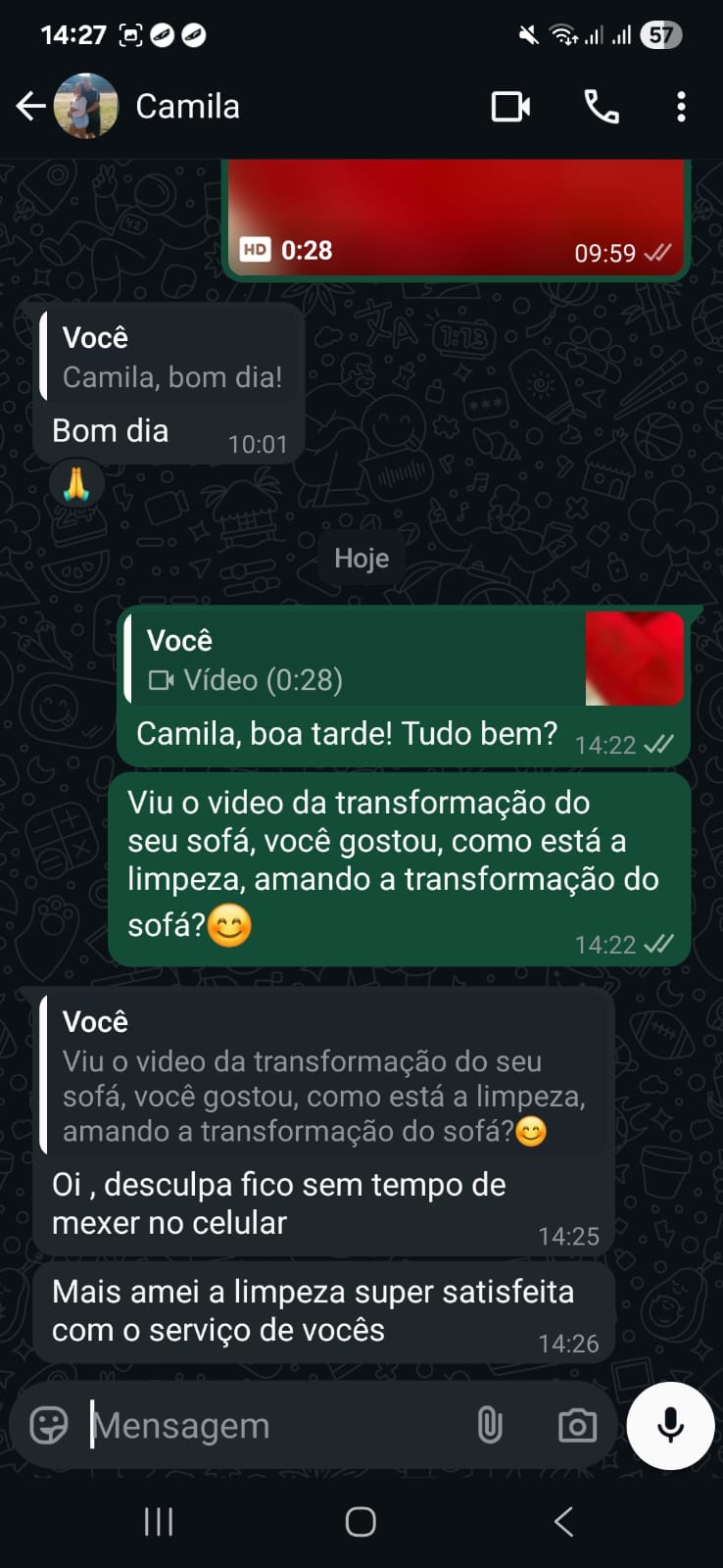Open the camera to send a photo
Viewport: 723px width, 1568px height.
click(577, 1425)
